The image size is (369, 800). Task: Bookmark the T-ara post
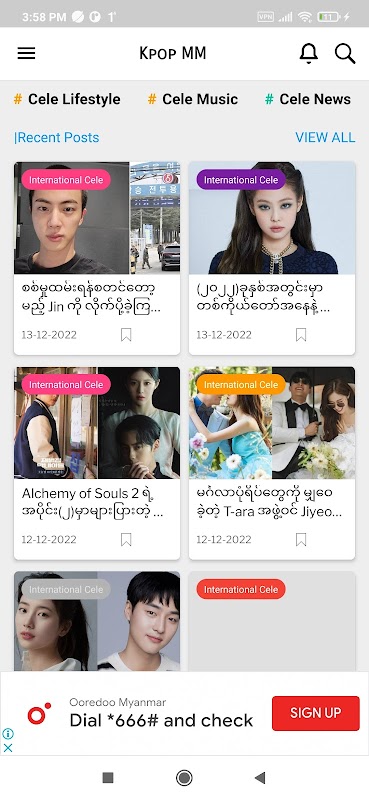click(301, 539)
